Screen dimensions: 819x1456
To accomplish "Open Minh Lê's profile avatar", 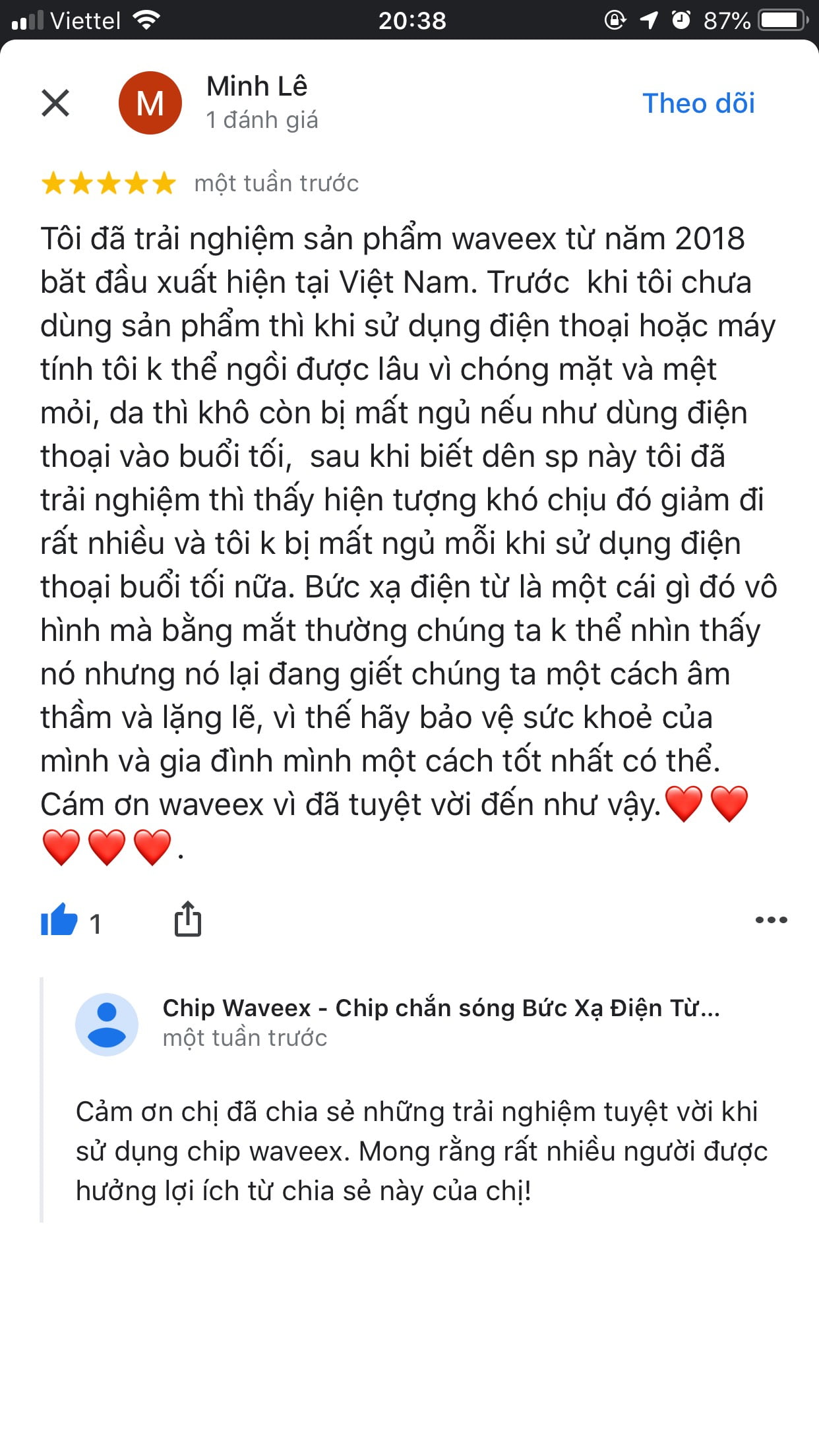I will 150,103.
